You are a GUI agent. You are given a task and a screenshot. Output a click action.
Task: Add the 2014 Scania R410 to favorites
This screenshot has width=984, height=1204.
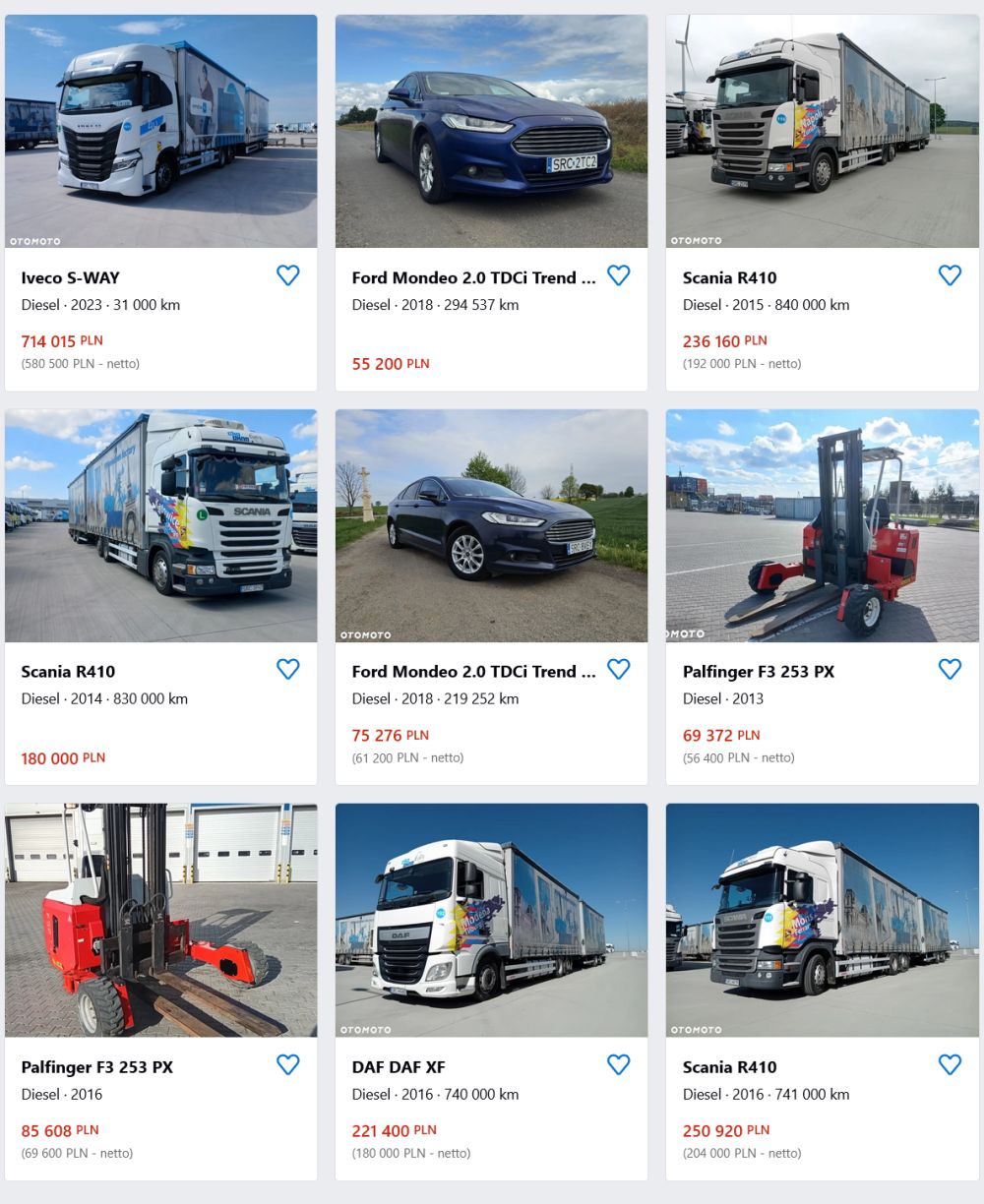(x=287, y=669)
